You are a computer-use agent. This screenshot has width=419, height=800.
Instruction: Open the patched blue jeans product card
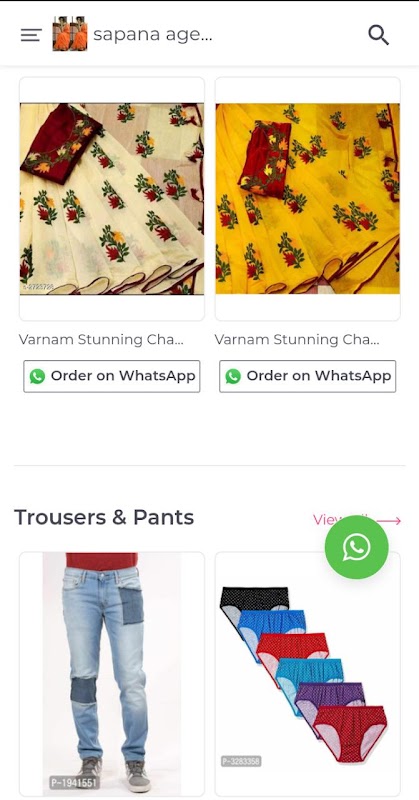[112, 674]
